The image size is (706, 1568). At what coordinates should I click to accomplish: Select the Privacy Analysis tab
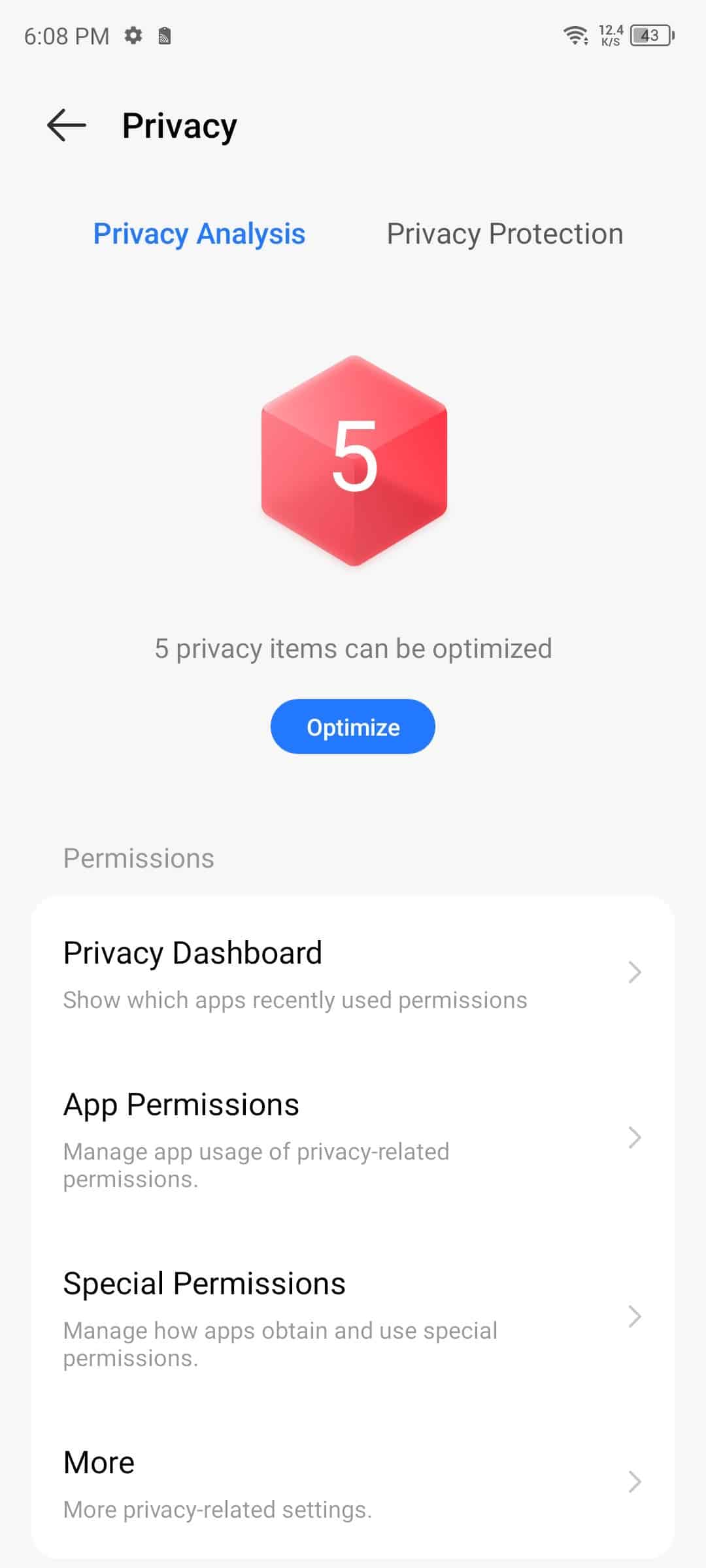(x=199, y=234)
